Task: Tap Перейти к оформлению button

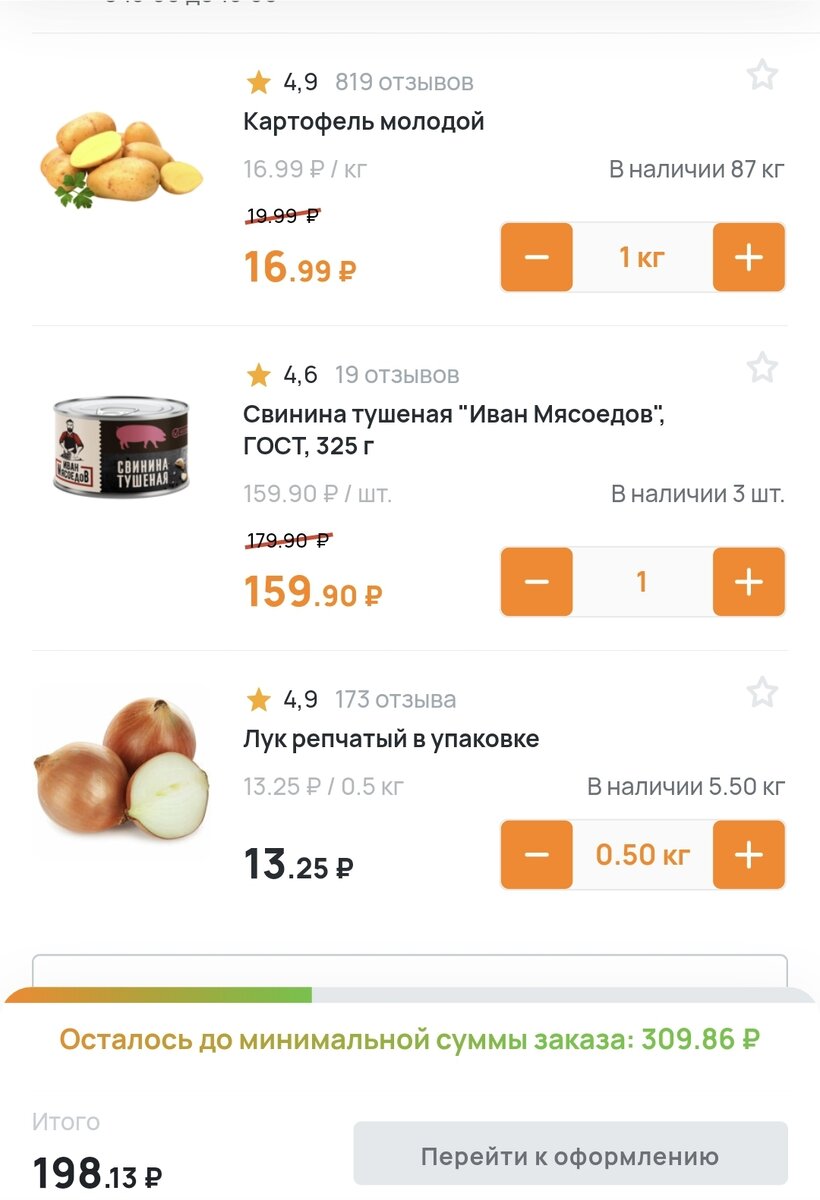Action: click(x=570, y=1157)
